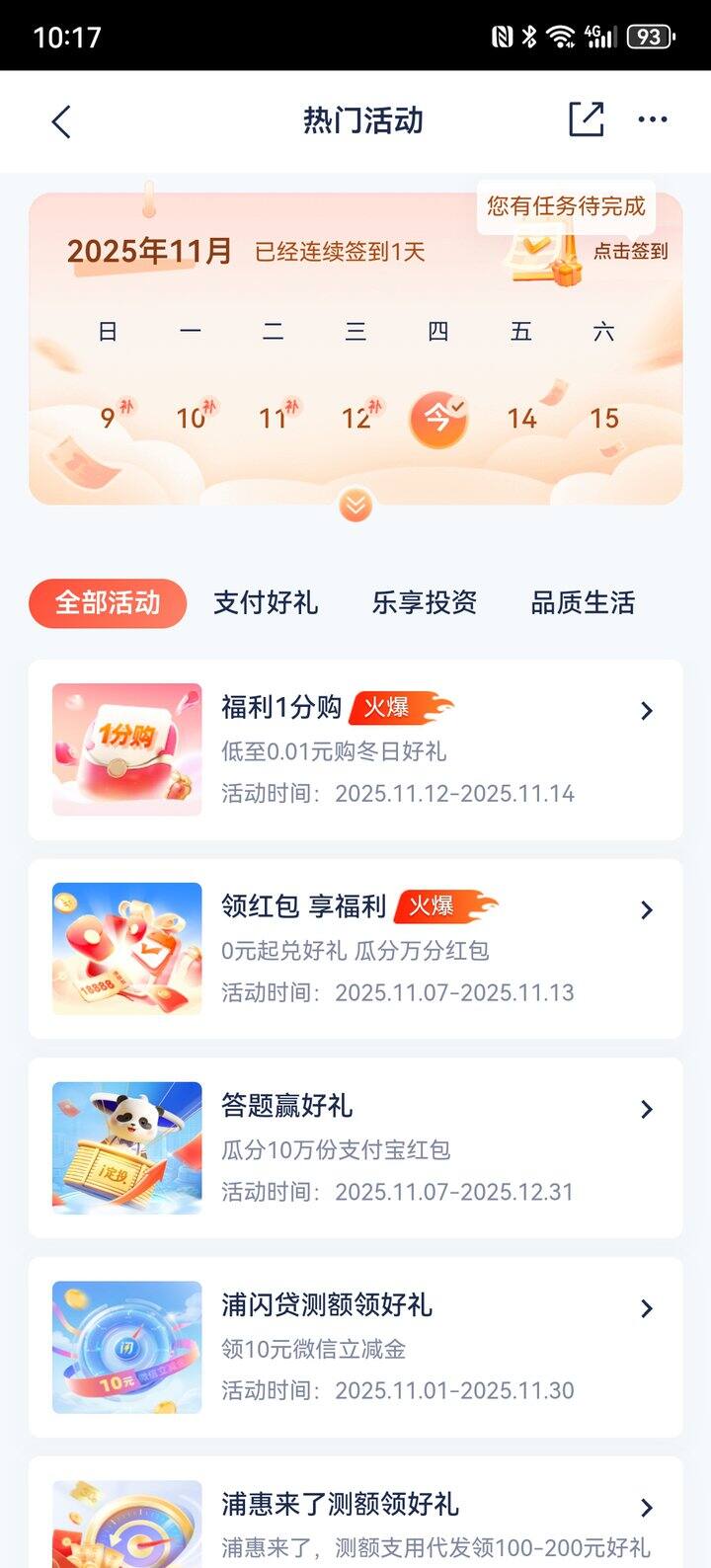Screen dimensions: 711x1568
Task: Make up sign-in for day 9
Action: [x=111, y=418]
